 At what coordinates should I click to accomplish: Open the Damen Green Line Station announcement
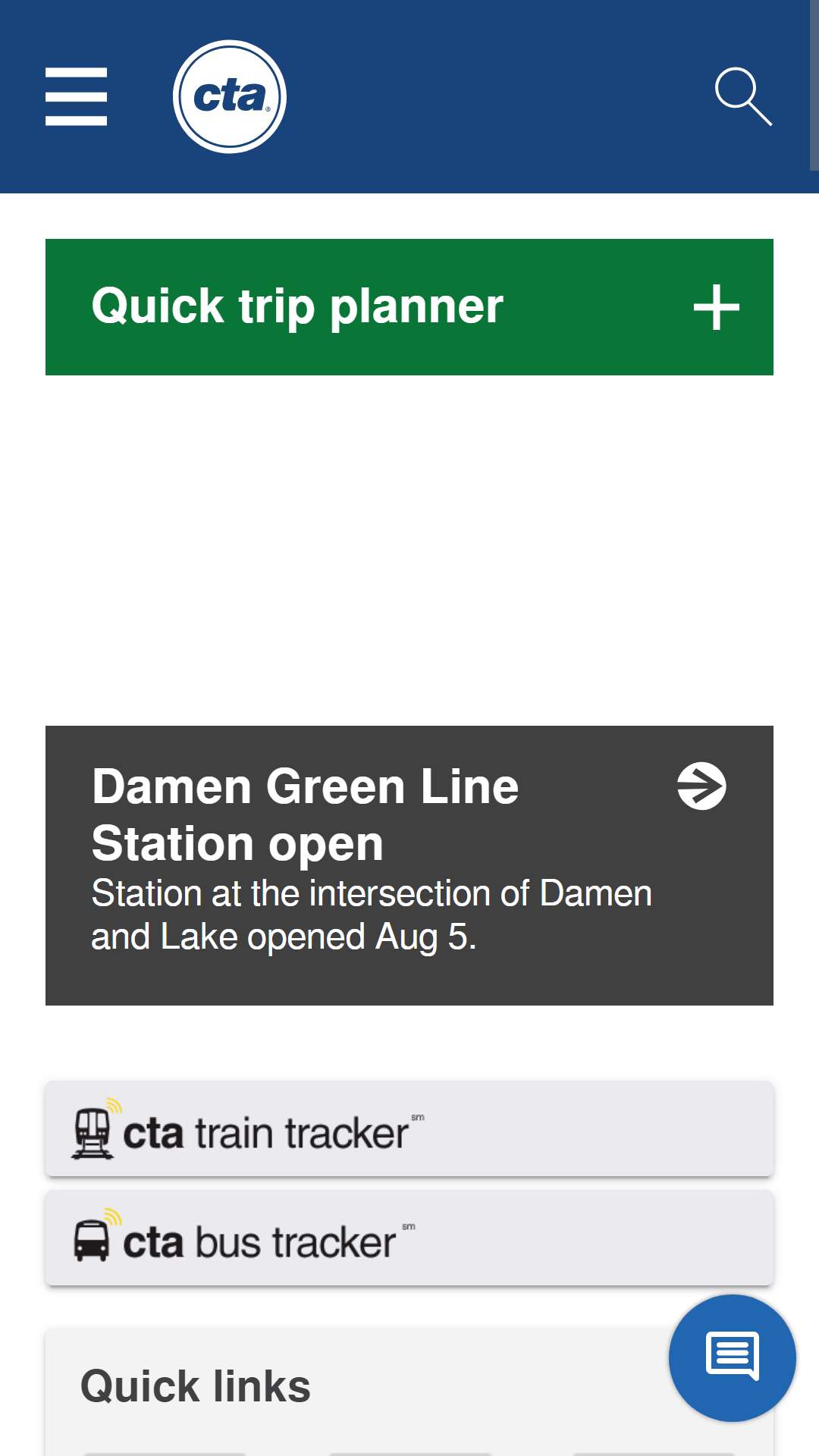pyautogui.click(x=409, y=865)
